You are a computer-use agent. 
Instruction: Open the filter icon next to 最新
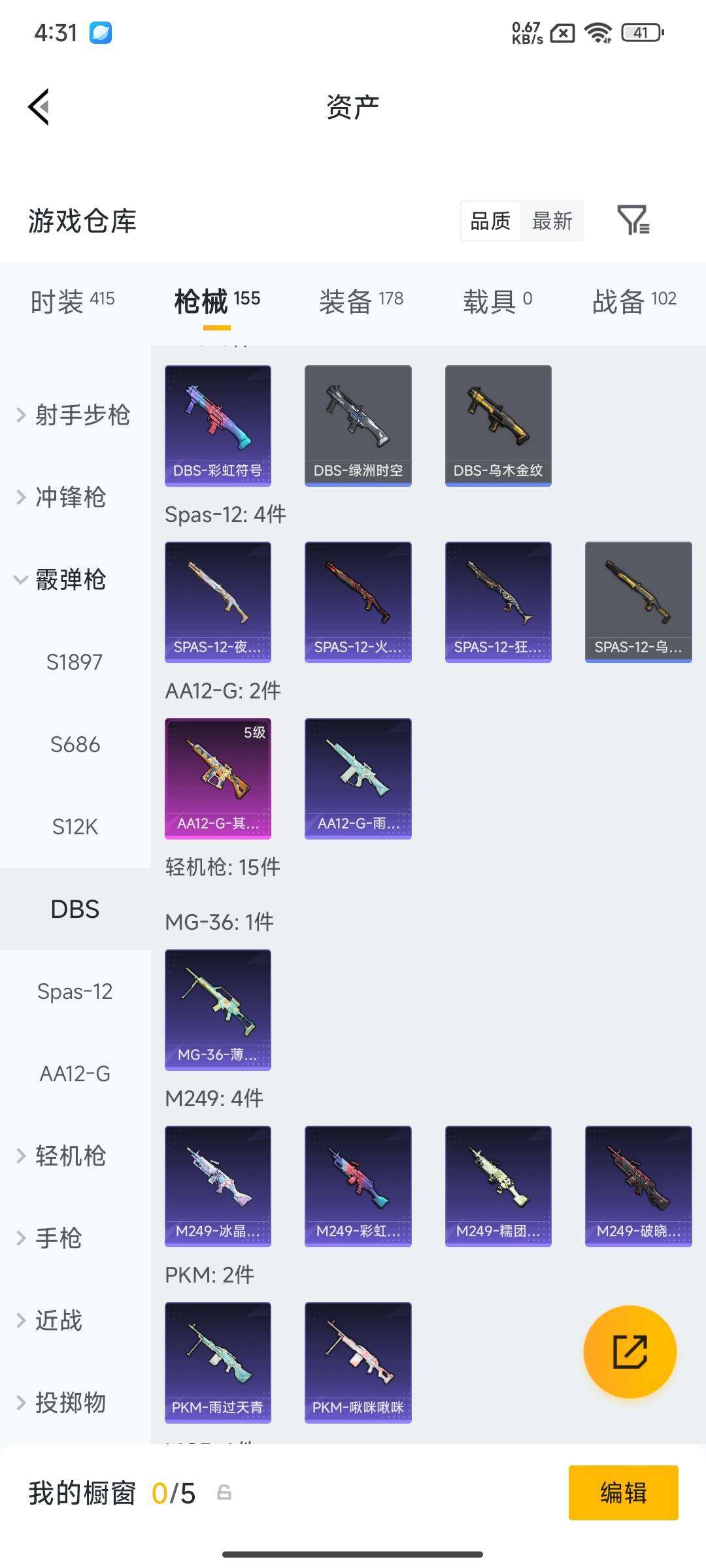click(x=633, y=220)
